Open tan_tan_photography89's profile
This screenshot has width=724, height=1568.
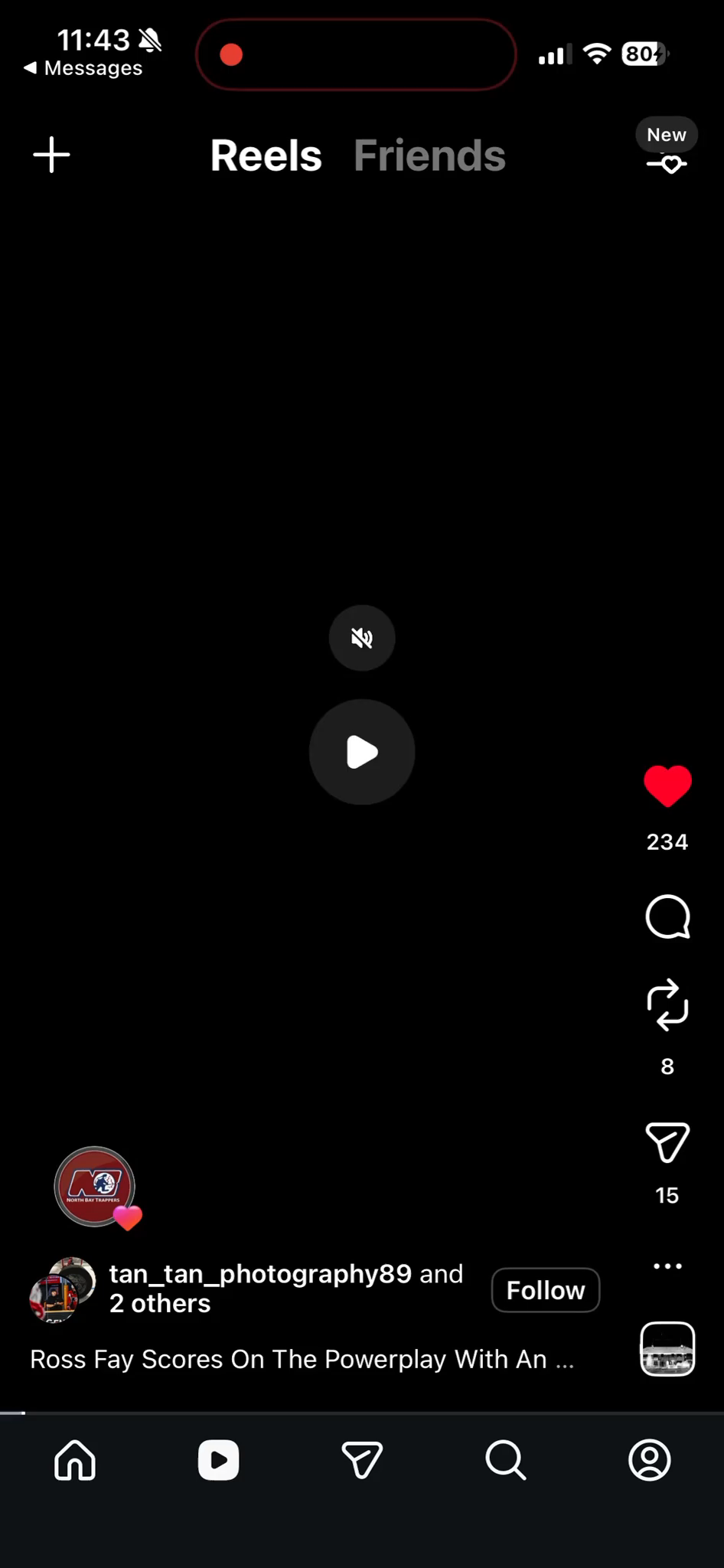point(260,1274)
